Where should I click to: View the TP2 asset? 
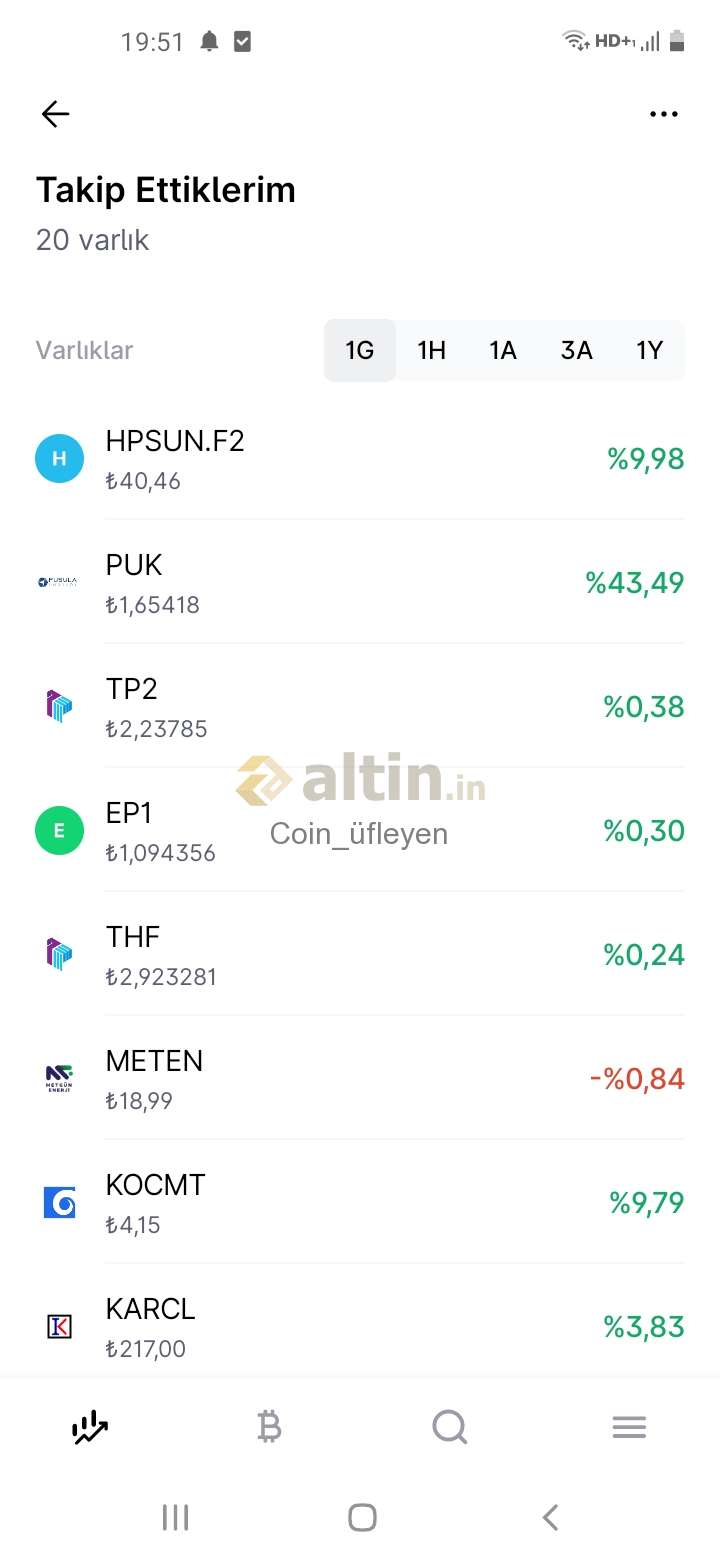coord(360,706)
